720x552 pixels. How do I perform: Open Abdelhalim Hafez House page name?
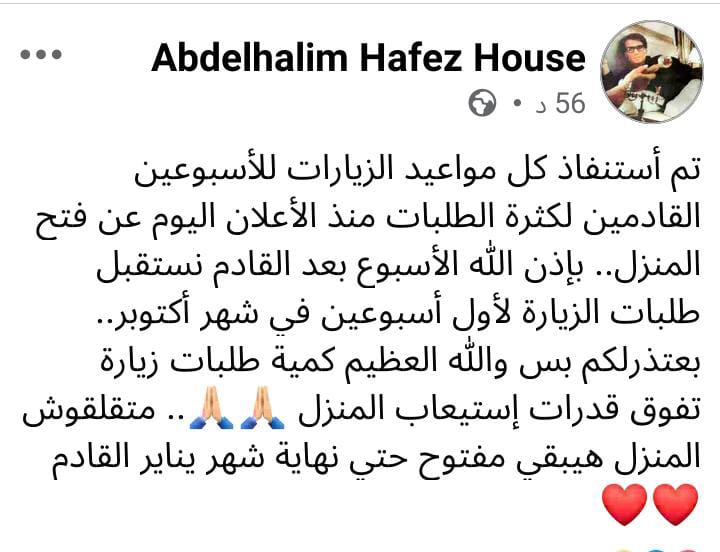(x=368, y=58)
